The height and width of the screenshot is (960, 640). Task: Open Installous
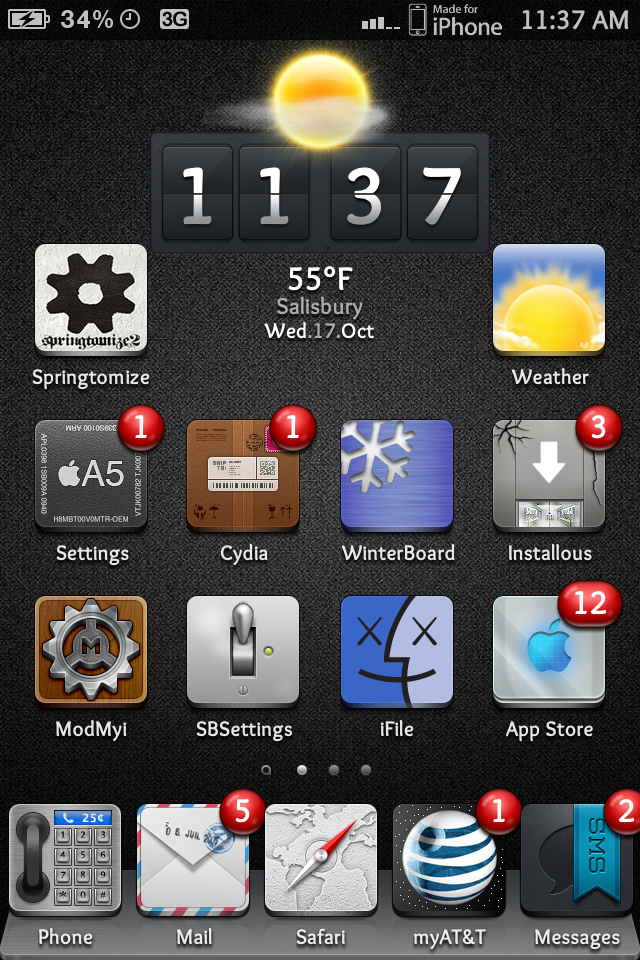tap(549, 475)
